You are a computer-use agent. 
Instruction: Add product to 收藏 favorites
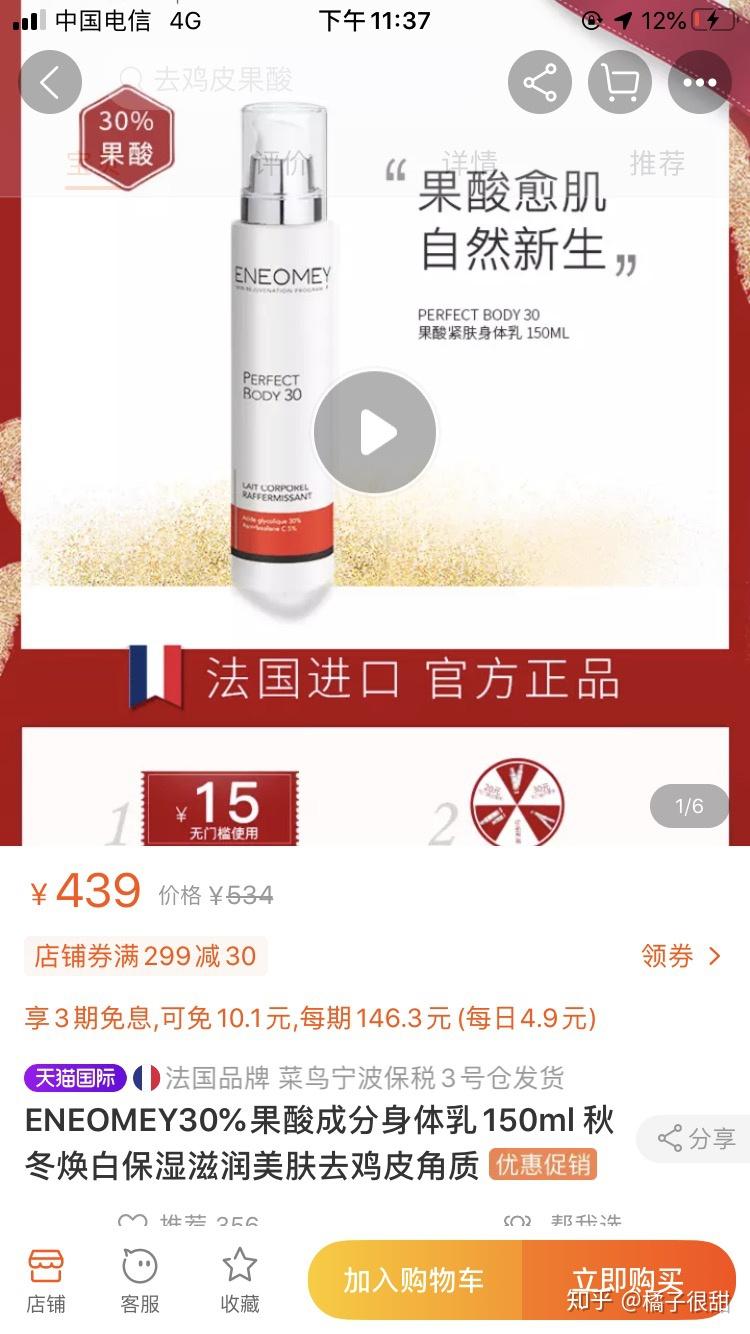click(240, 1281)
